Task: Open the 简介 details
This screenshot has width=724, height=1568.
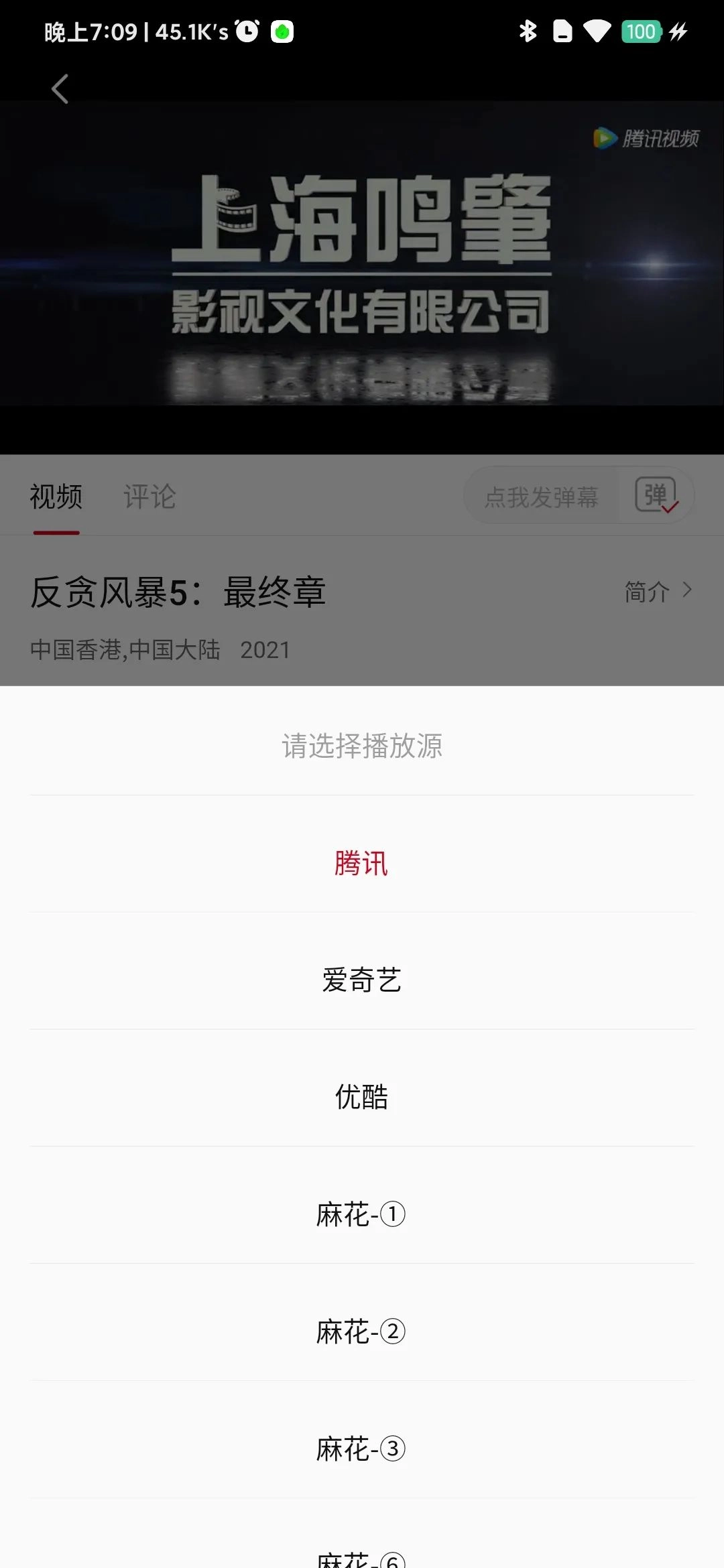Action: (x=657, y=592)
